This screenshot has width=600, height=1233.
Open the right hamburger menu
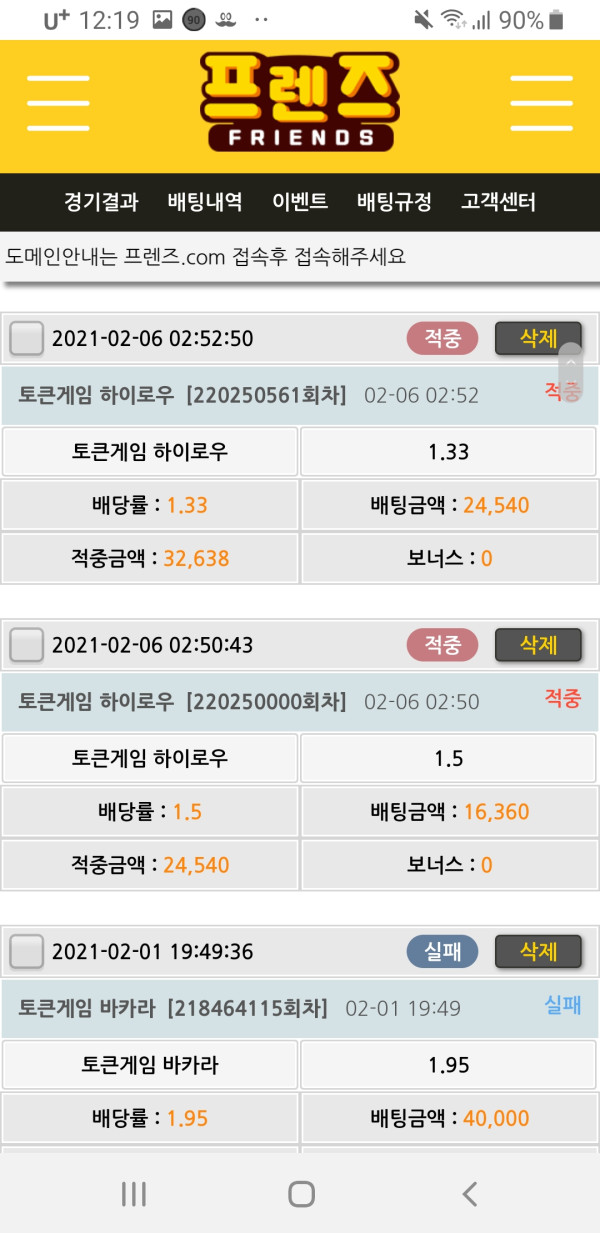[541, 103]
